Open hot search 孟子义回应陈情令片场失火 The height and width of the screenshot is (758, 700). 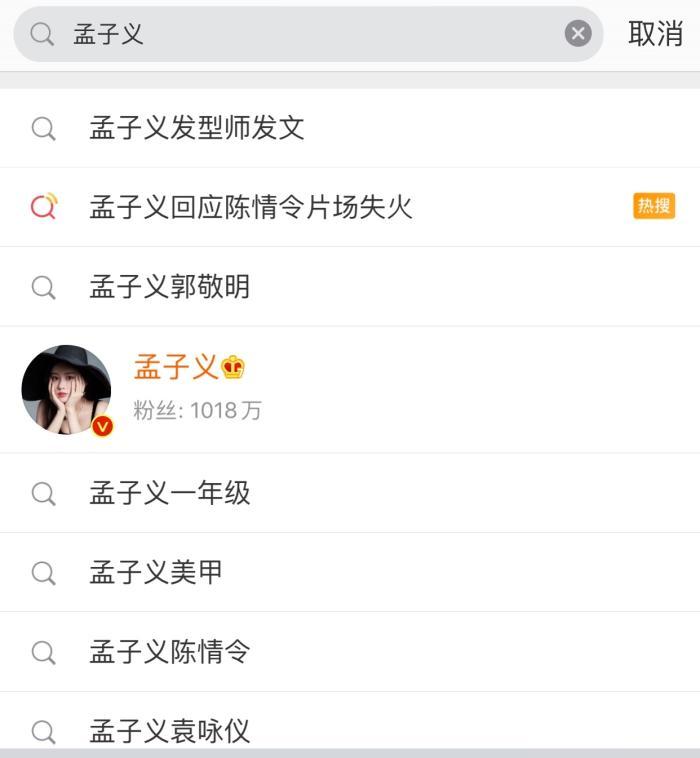point(251,207)
